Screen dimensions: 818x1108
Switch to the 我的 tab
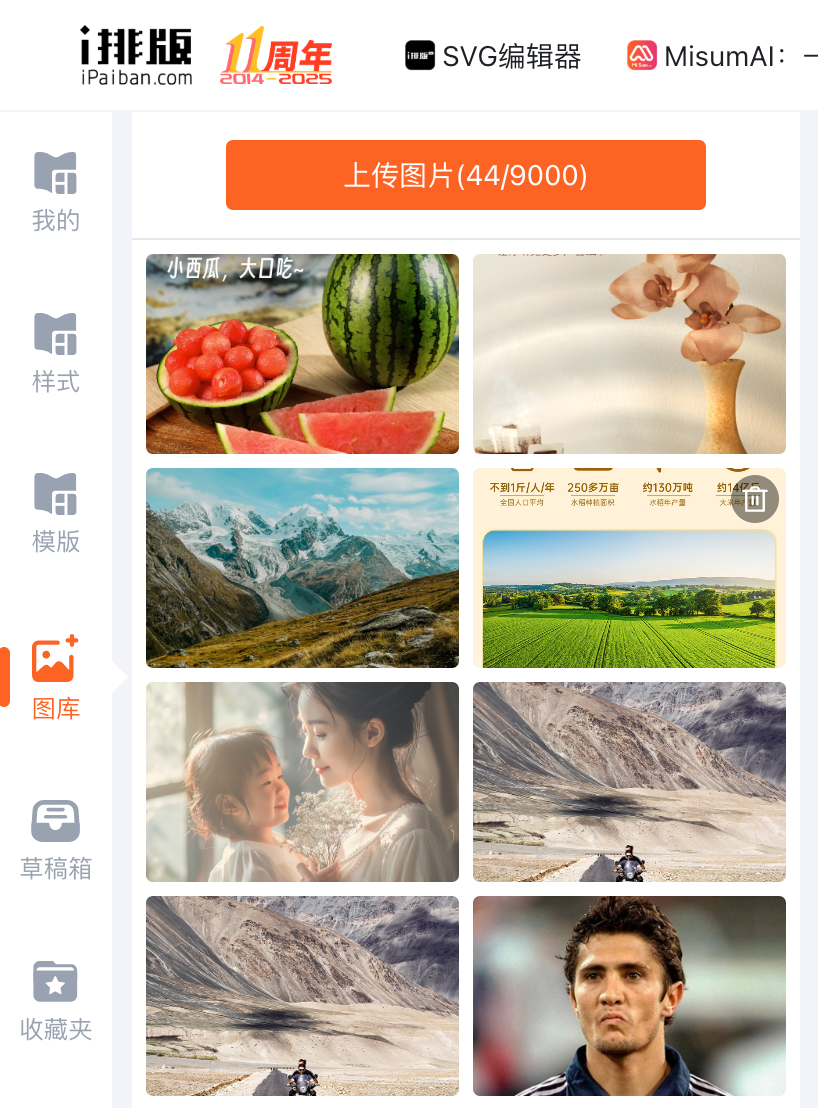pyautogui.click(x=55, y=192)
